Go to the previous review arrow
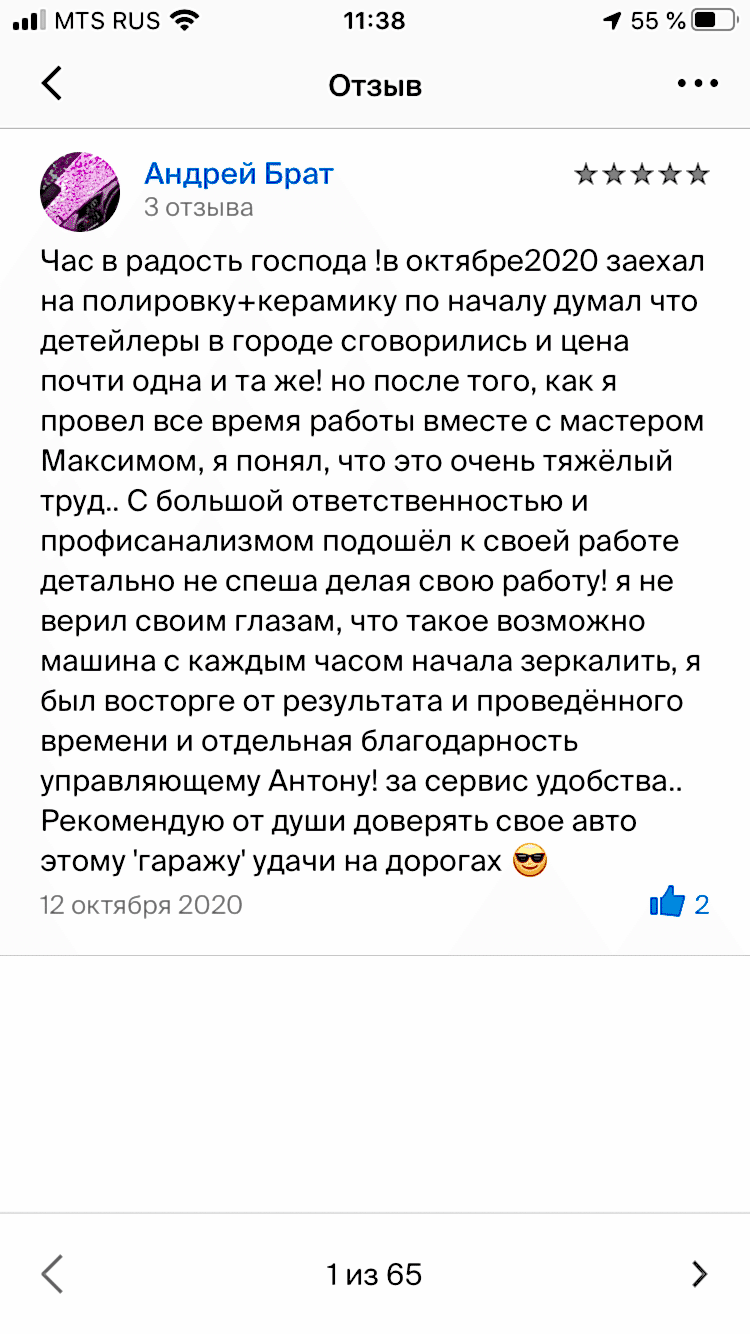Viewport: 750px width, 1334px height. coord(52,1274)
